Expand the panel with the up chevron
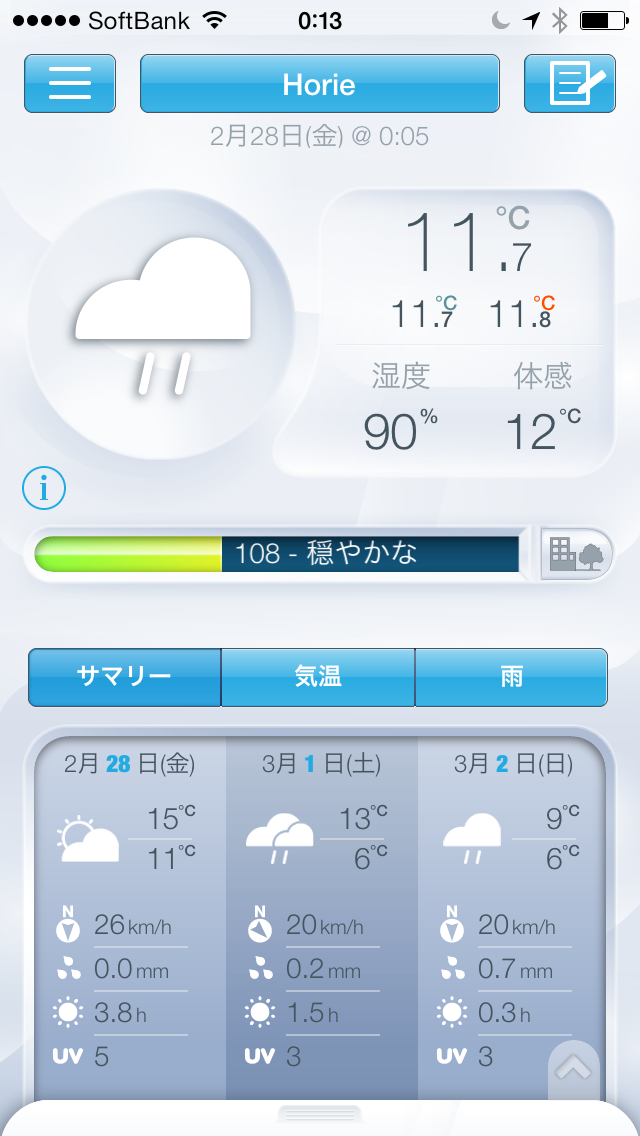Screen dimensions: 640x1136 [573, 1069]
